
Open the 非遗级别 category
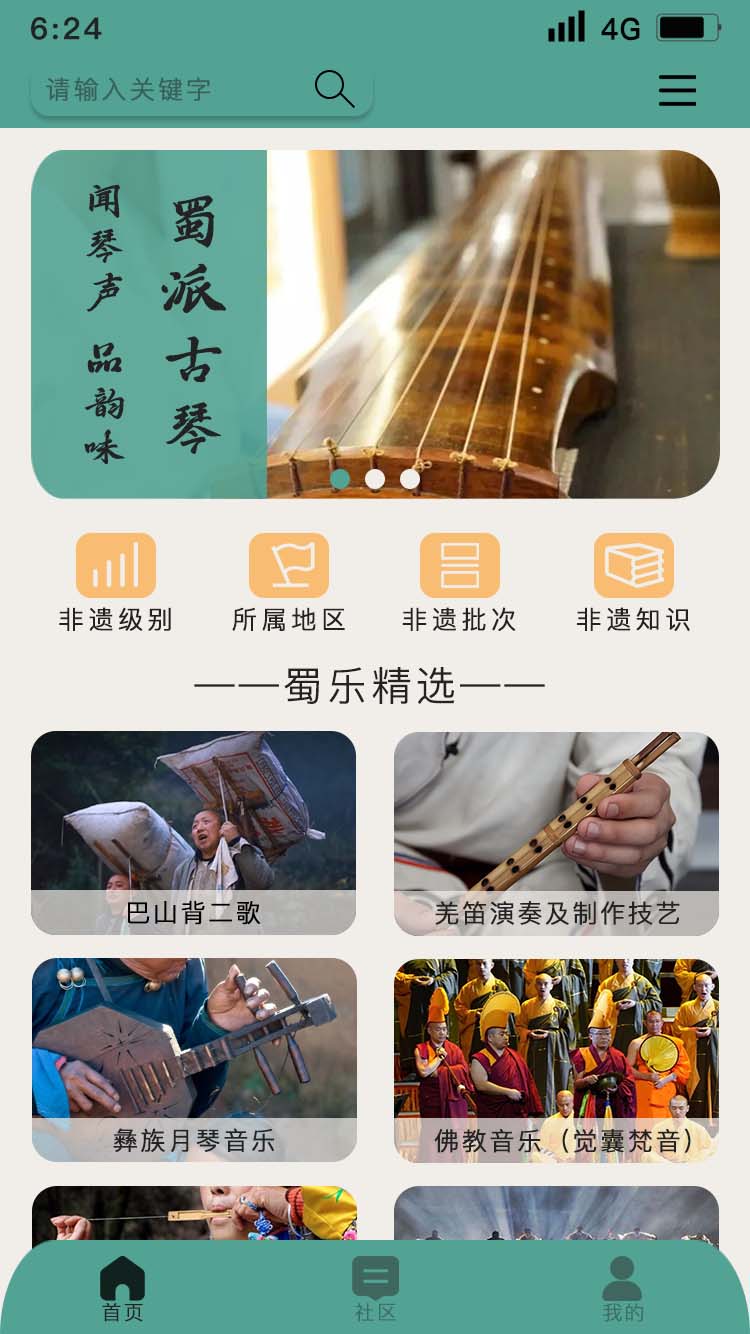click(116, 584)
